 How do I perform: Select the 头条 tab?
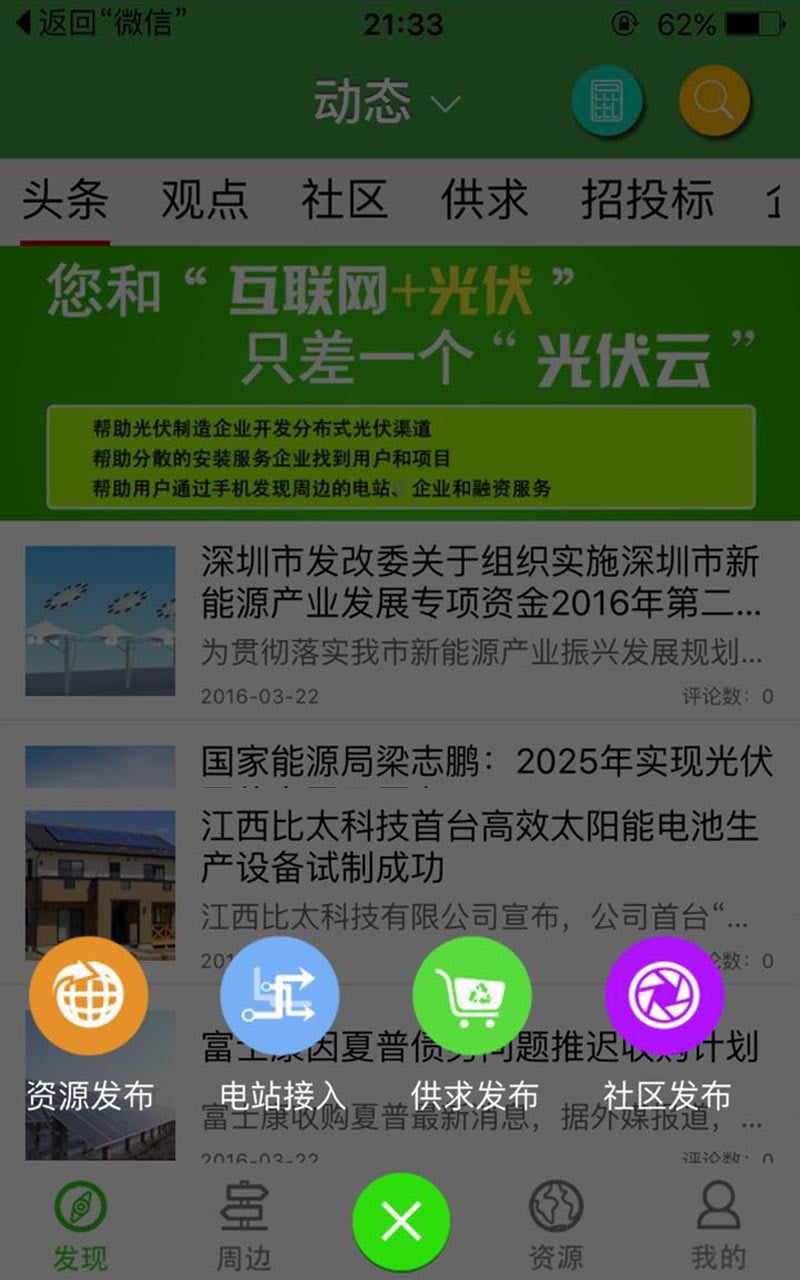click(66, 200)
